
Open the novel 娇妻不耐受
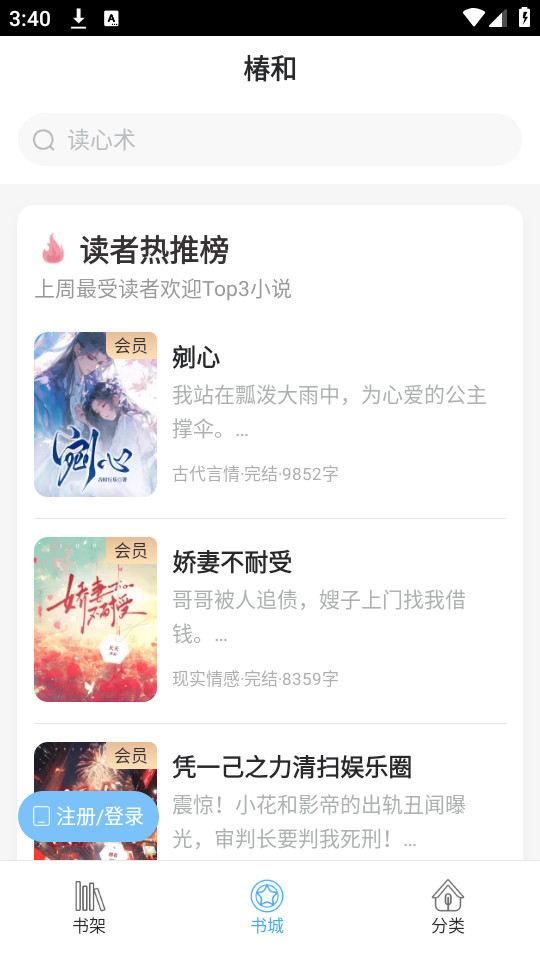click(x=270, y=619)
